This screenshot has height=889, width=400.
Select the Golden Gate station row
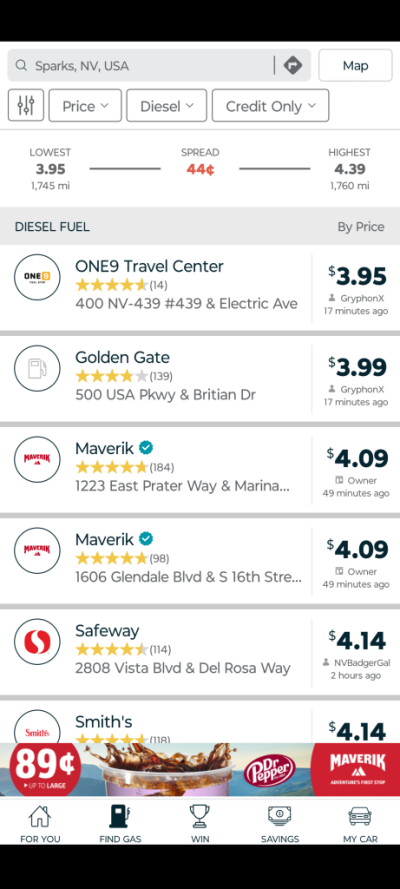(x=200, y=379)
